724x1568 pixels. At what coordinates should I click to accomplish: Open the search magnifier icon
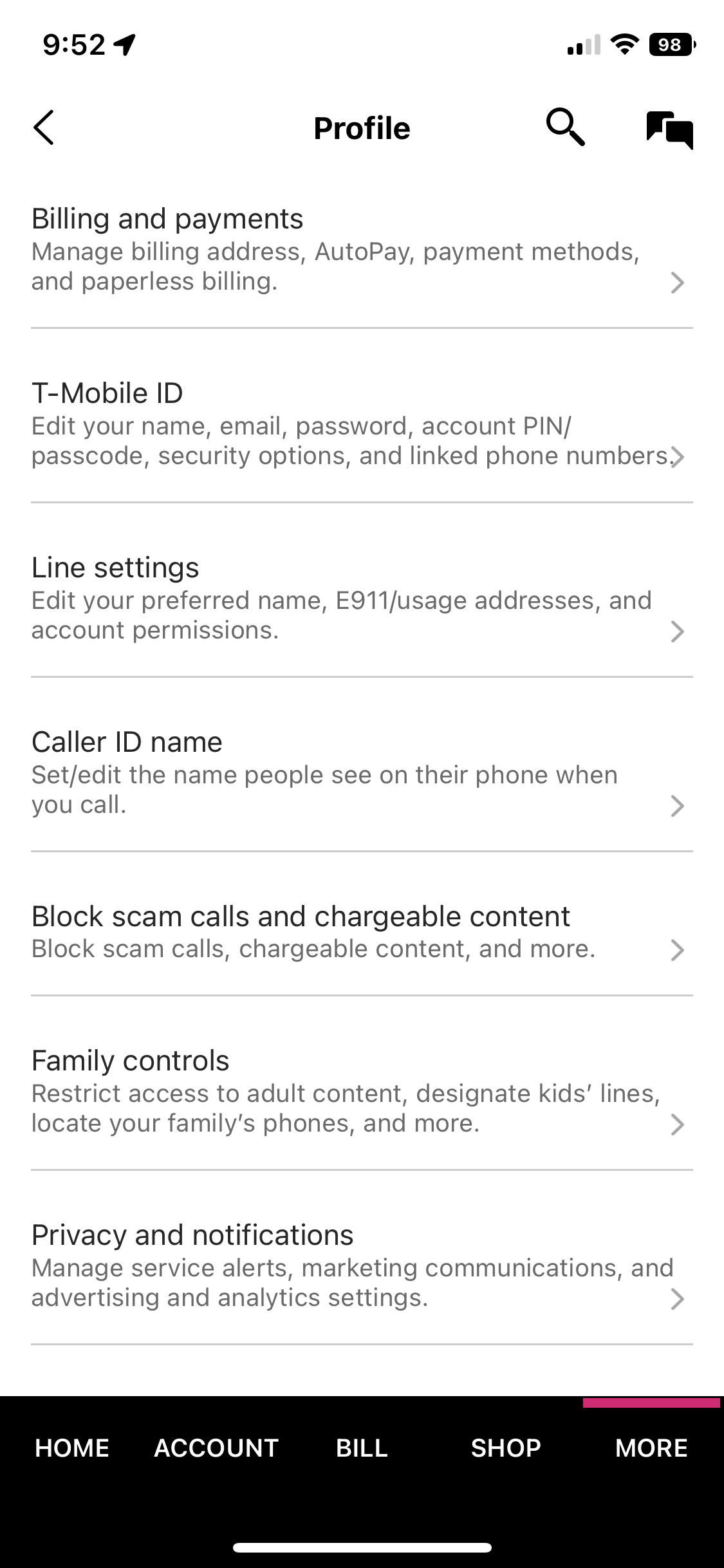565,127
